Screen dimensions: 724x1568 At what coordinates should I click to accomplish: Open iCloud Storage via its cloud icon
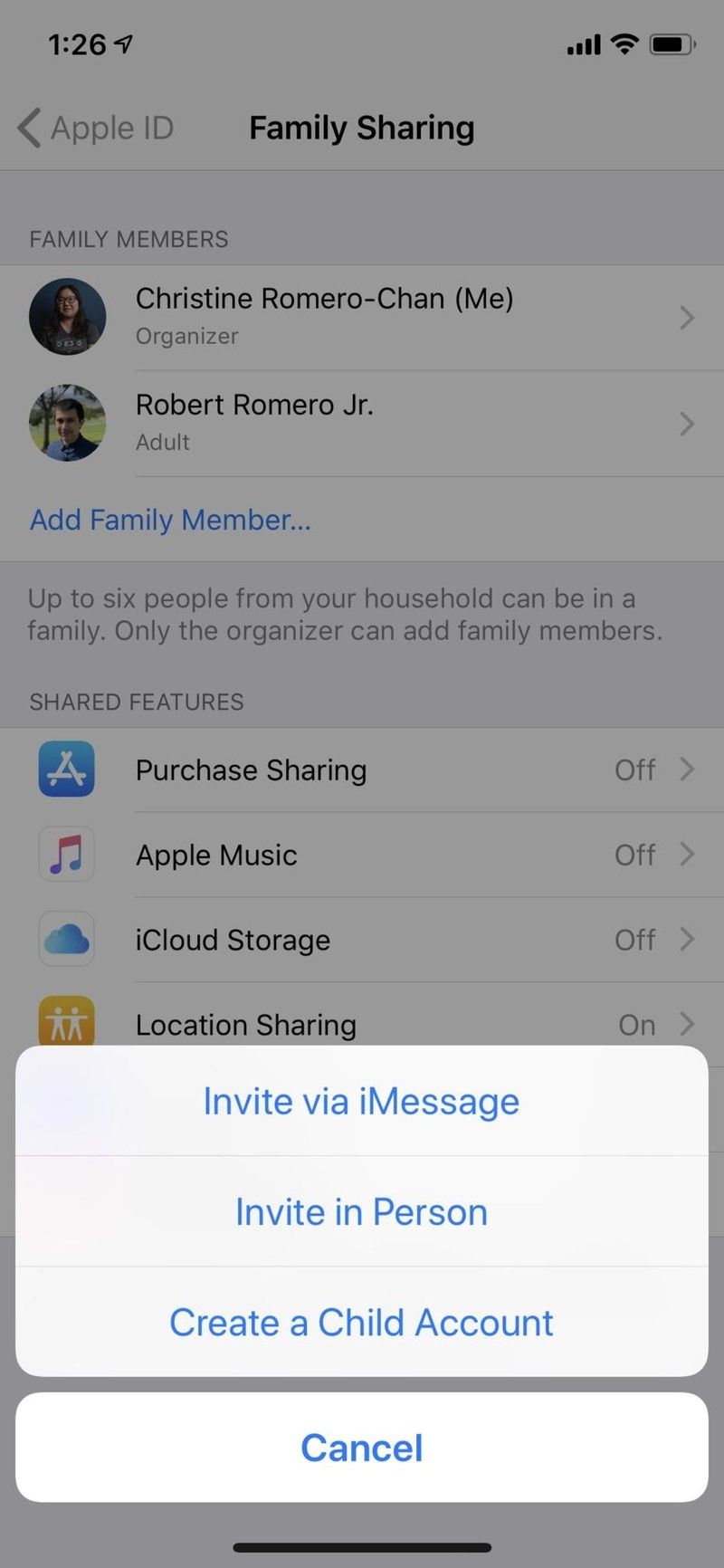click(66, 939)
